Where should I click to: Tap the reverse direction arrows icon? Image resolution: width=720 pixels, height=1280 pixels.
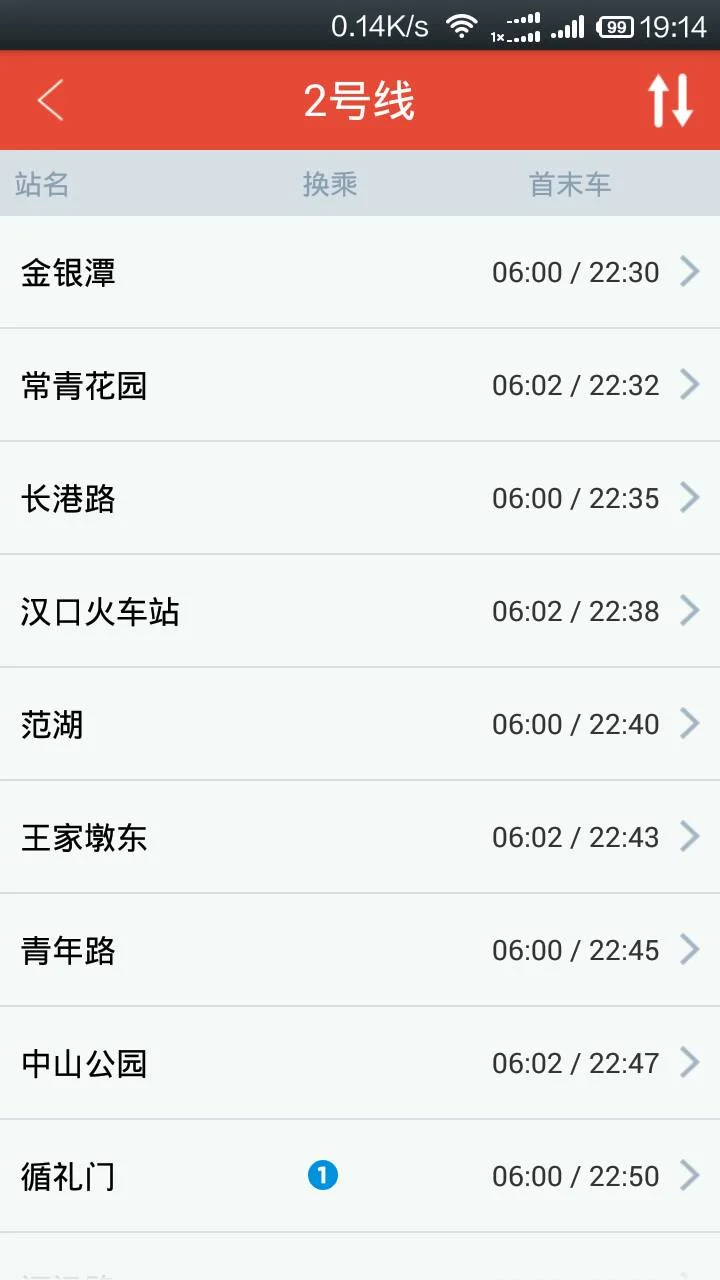click(668, 100)
